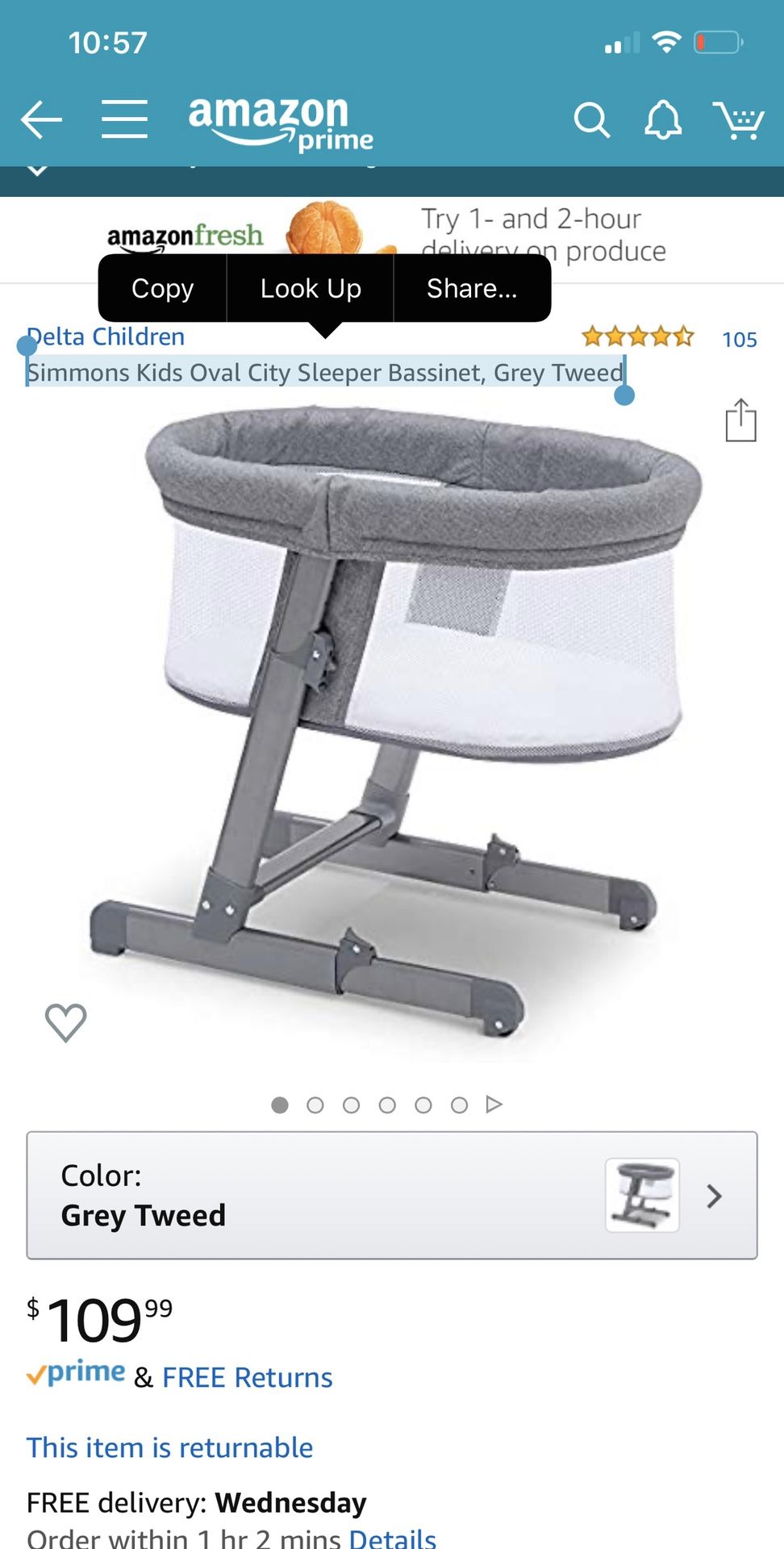
Task: Open the shopping cart
Action: point(738,121)
